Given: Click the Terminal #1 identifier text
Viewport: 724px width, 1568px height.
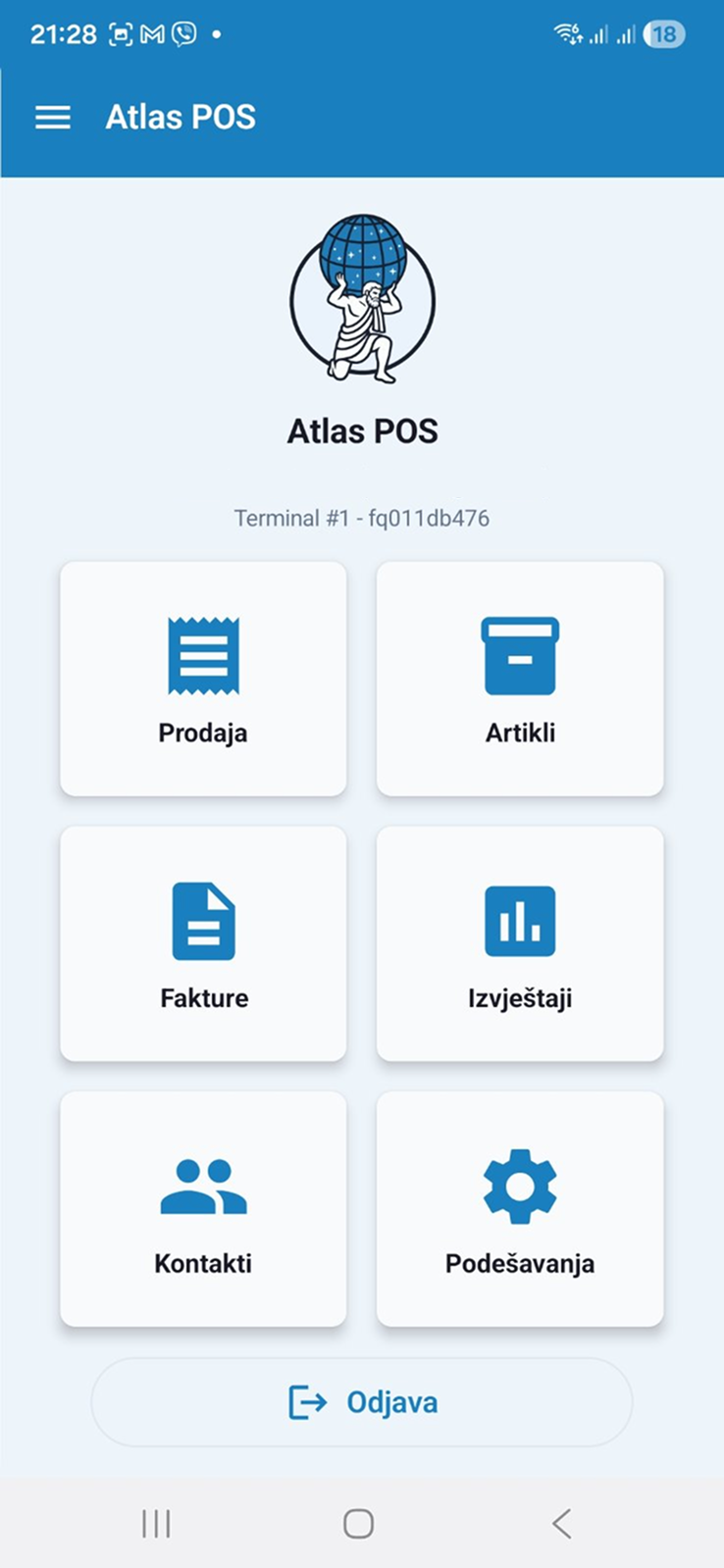Looking at the screenshot, I should (362, 518).
